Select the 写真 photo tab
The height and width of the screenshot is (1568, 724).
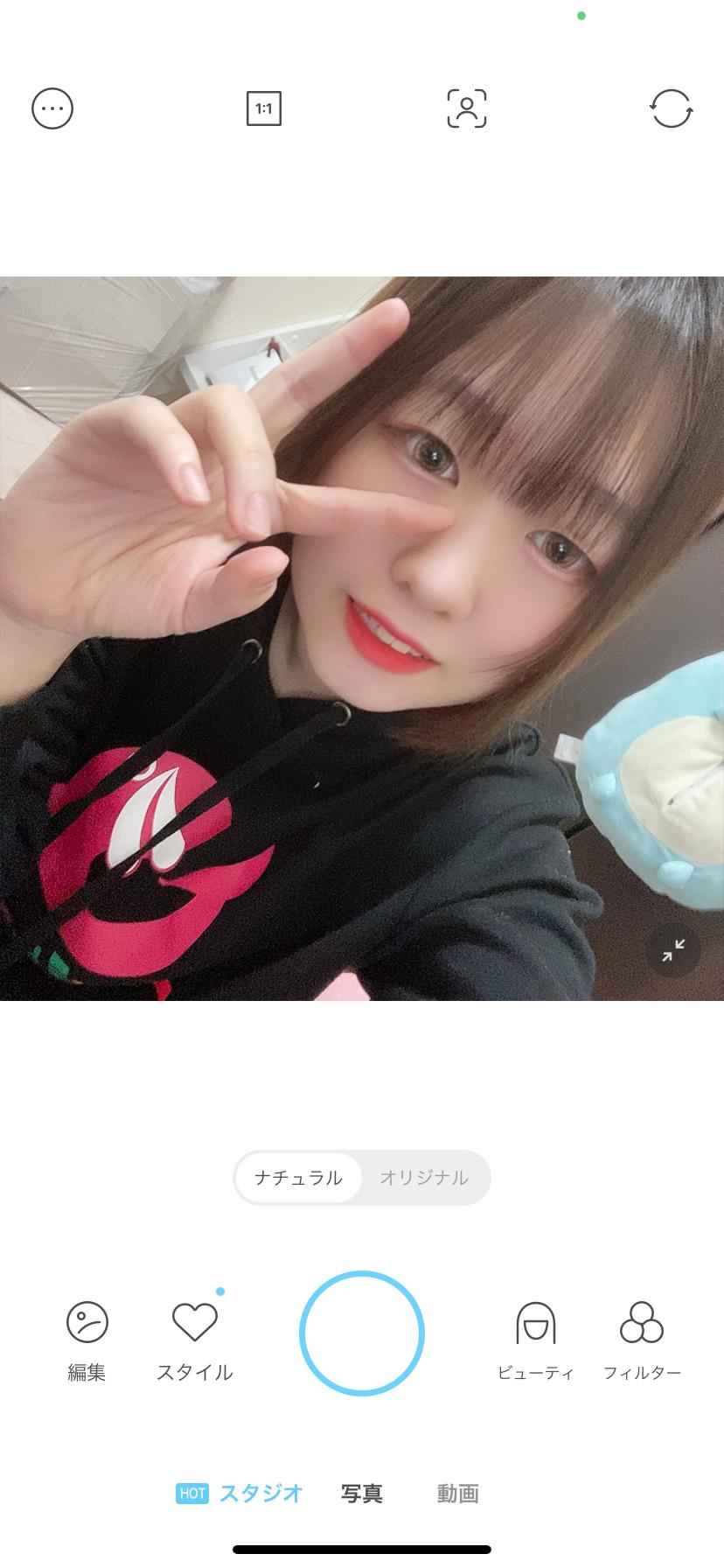(x=362, y=1493)
